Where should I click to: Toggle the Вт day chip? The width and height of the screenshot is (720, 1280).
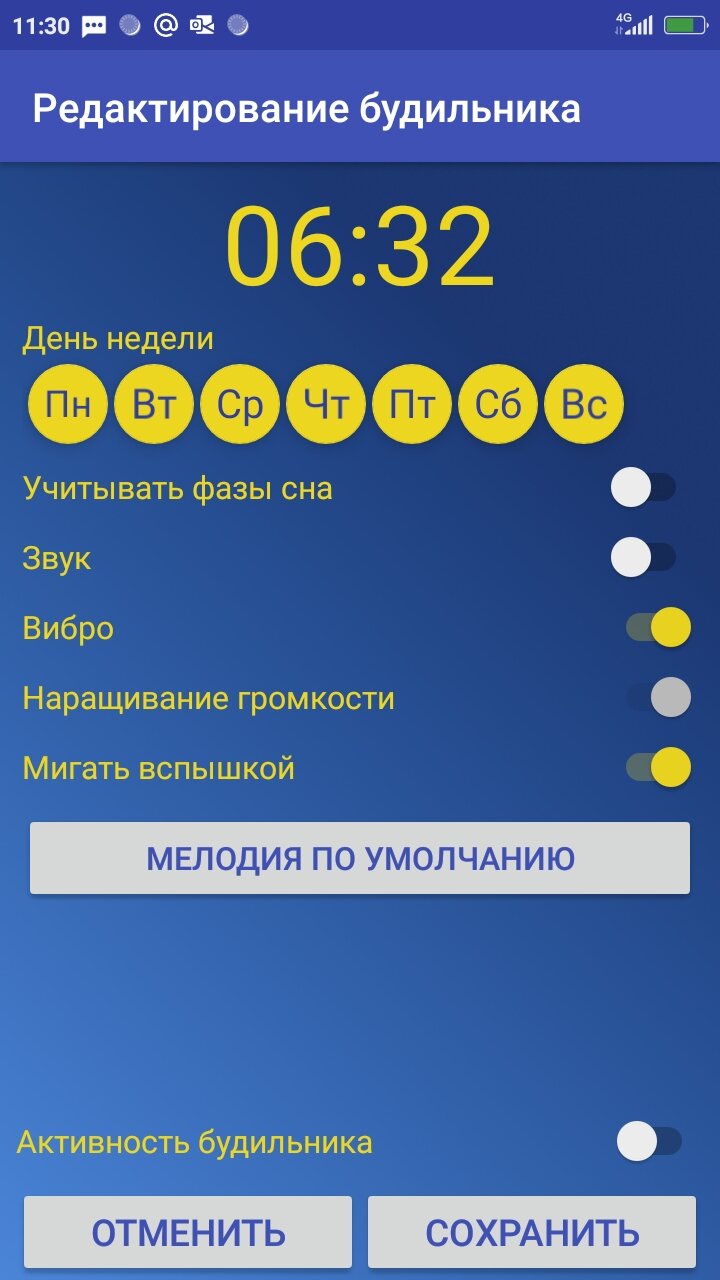point(154,405)
